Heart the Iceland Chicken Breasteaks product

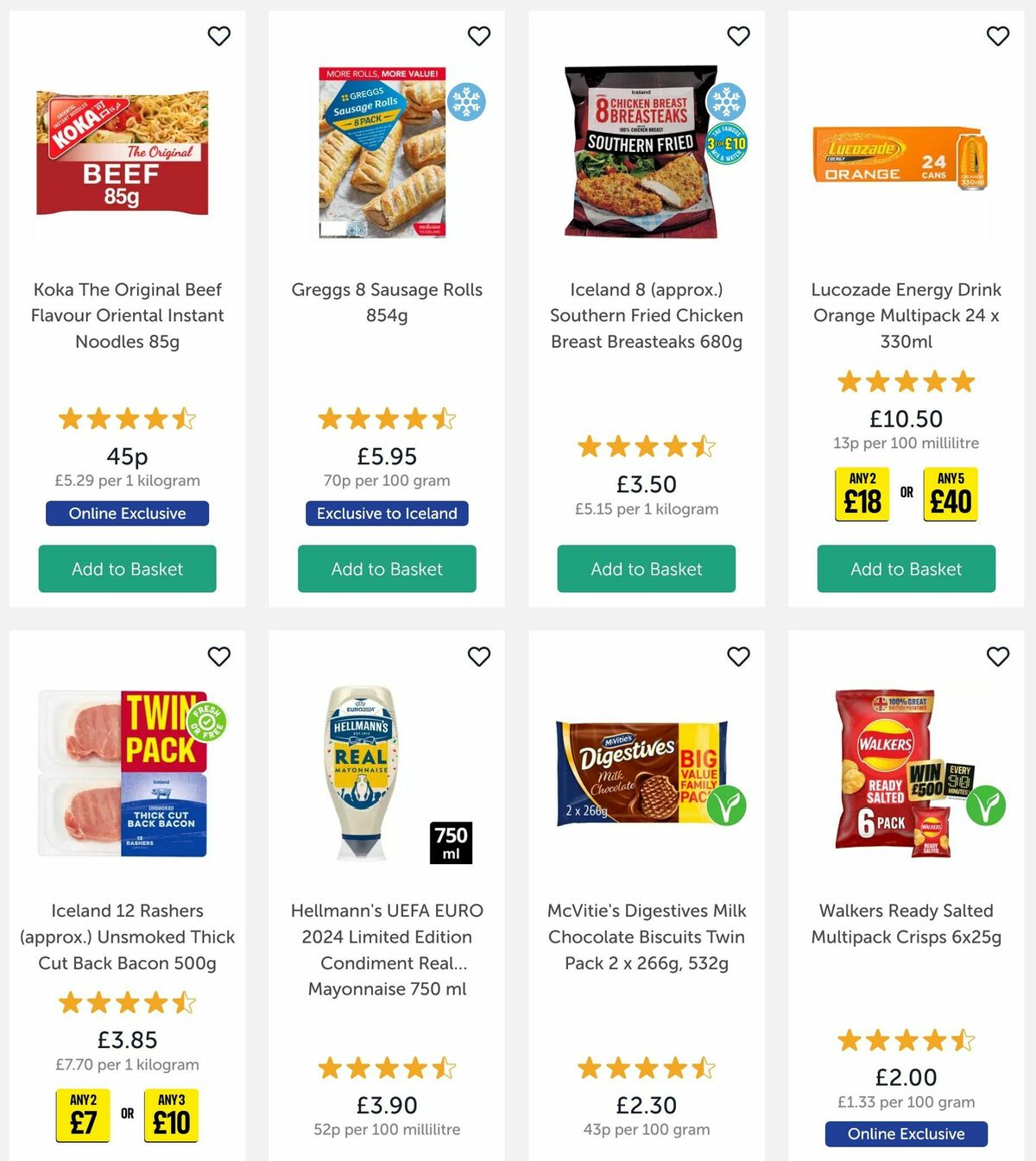739,36
